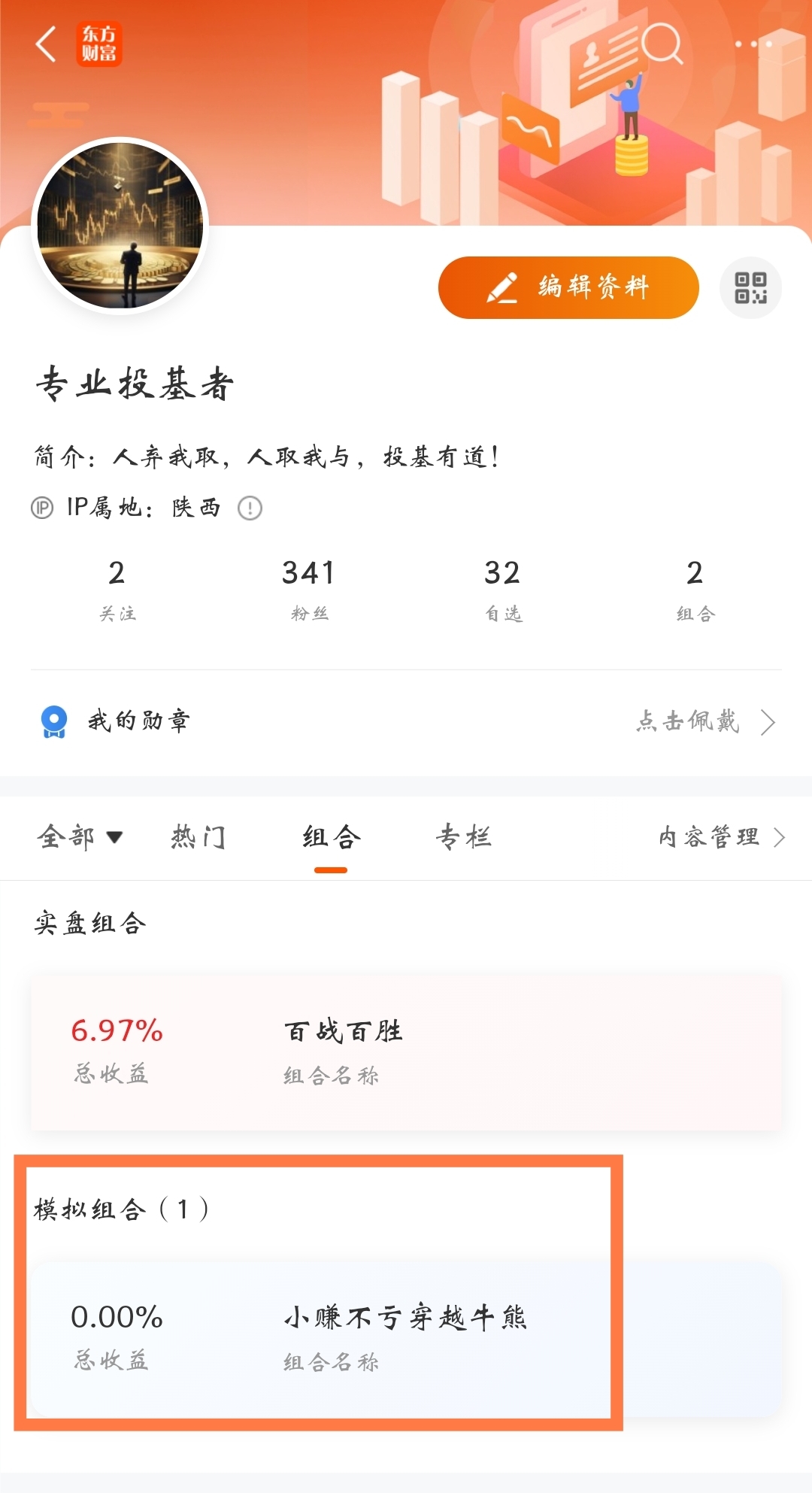Open the 百战百胜 portfolio card
The width and height of the screenshot is (812, 1493).
point(406,1052)
